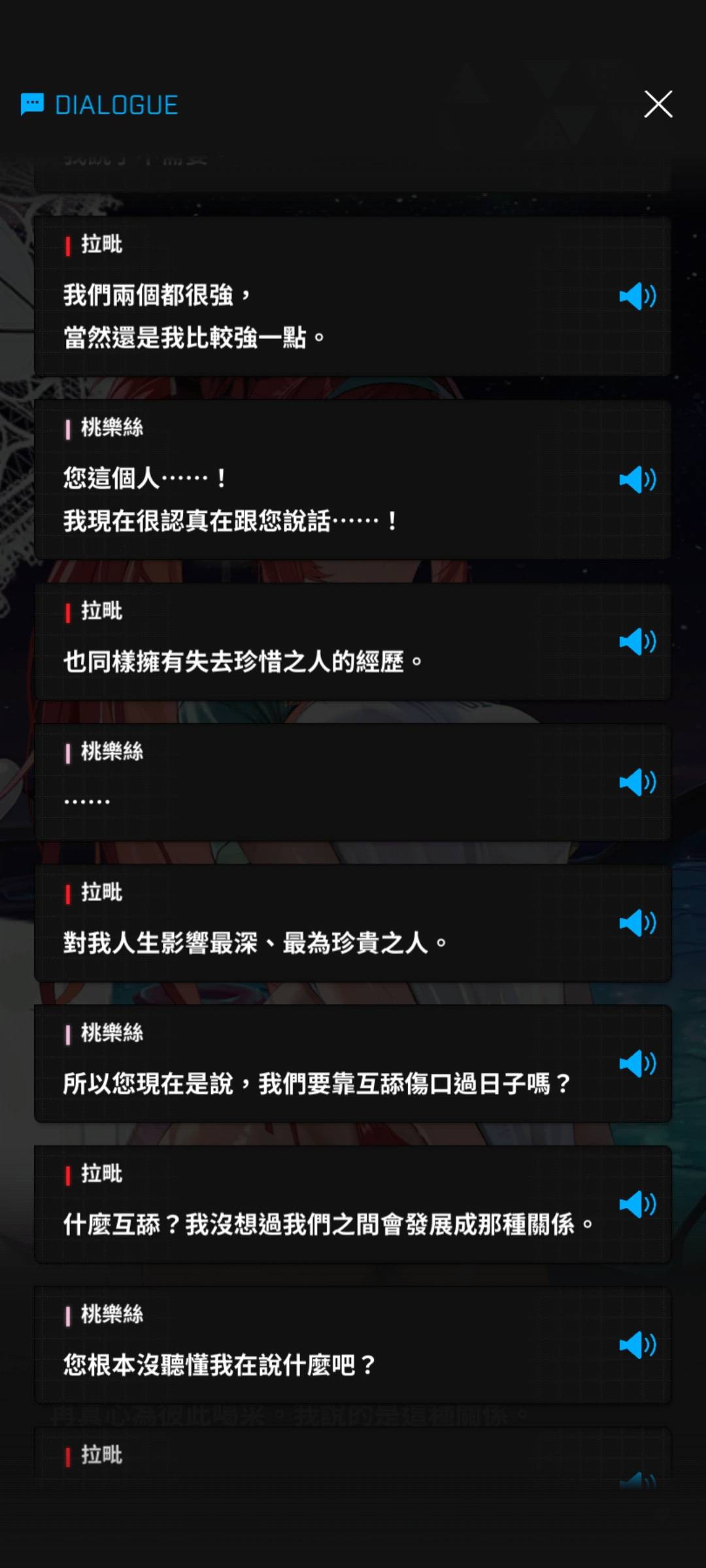The image size is (706, 1568).
Task: Close the dialogue log
Action: coord(658,105)
